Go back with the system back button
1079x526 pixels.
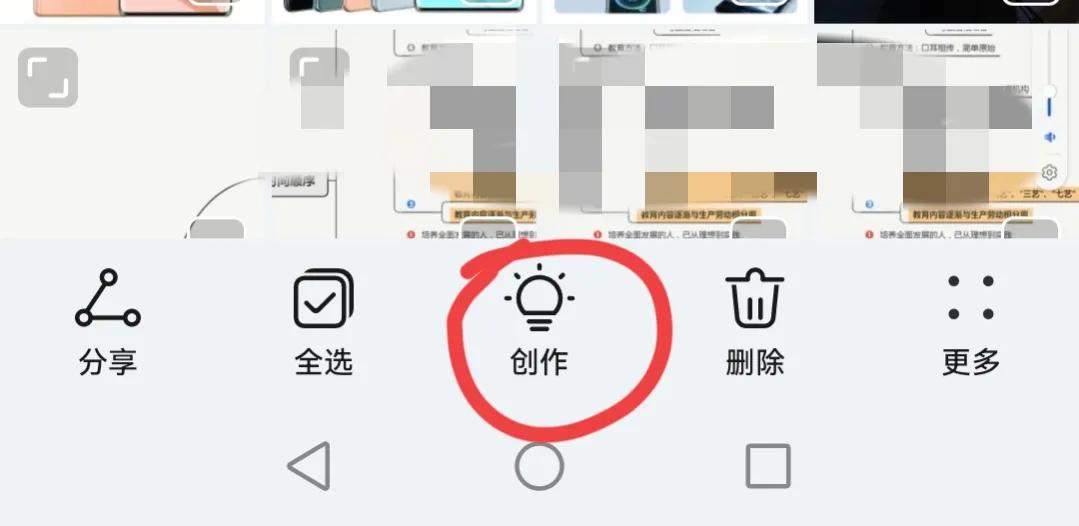(x=309, y=466)
